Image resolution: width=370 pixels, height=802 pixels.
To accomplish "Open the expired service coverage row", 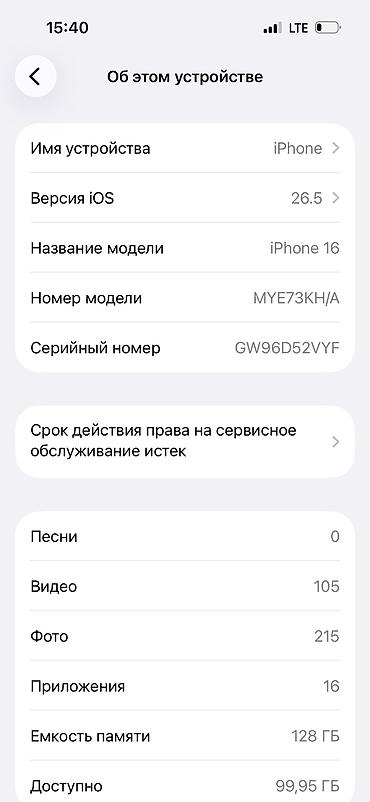I will click(185, 441).
